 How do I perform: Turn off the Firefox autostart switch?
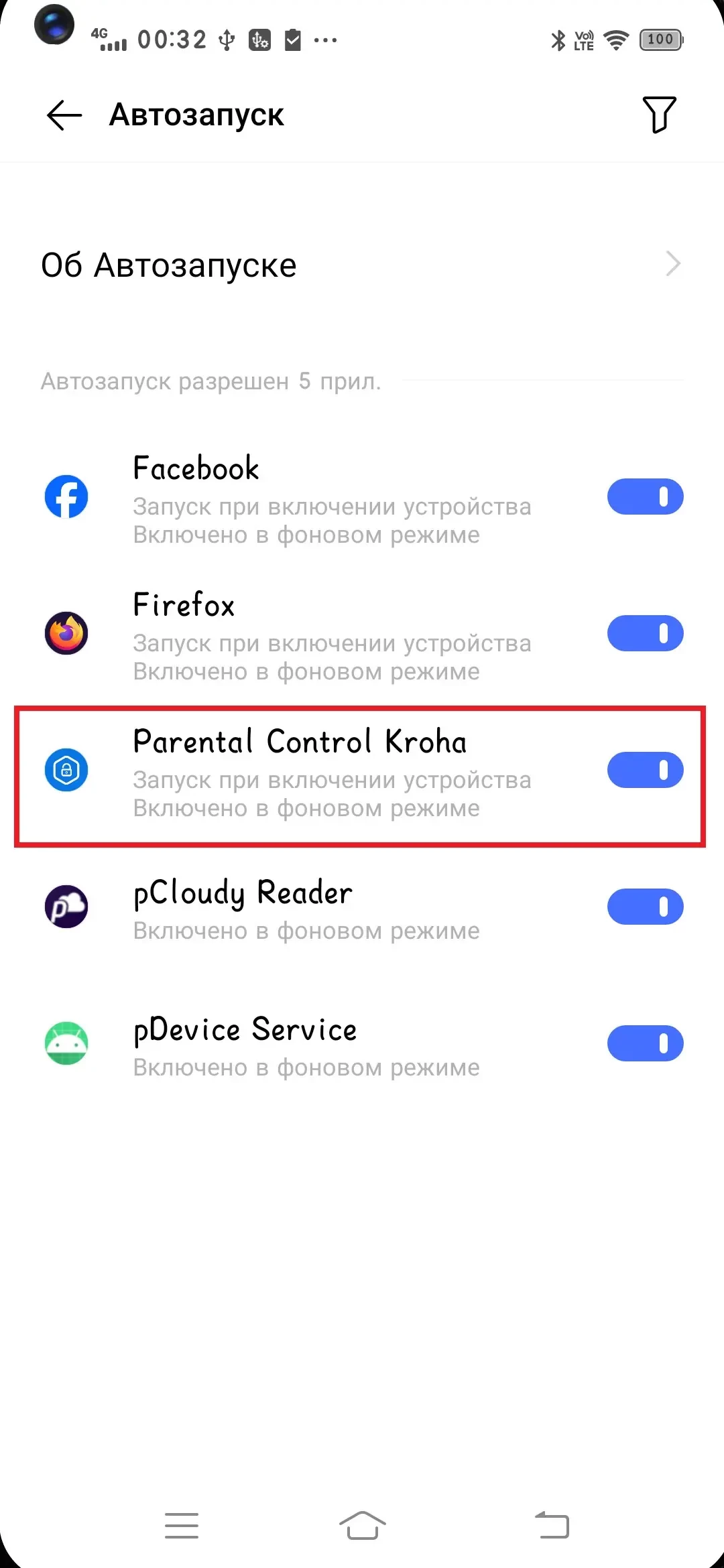click(x=645, y=633)
